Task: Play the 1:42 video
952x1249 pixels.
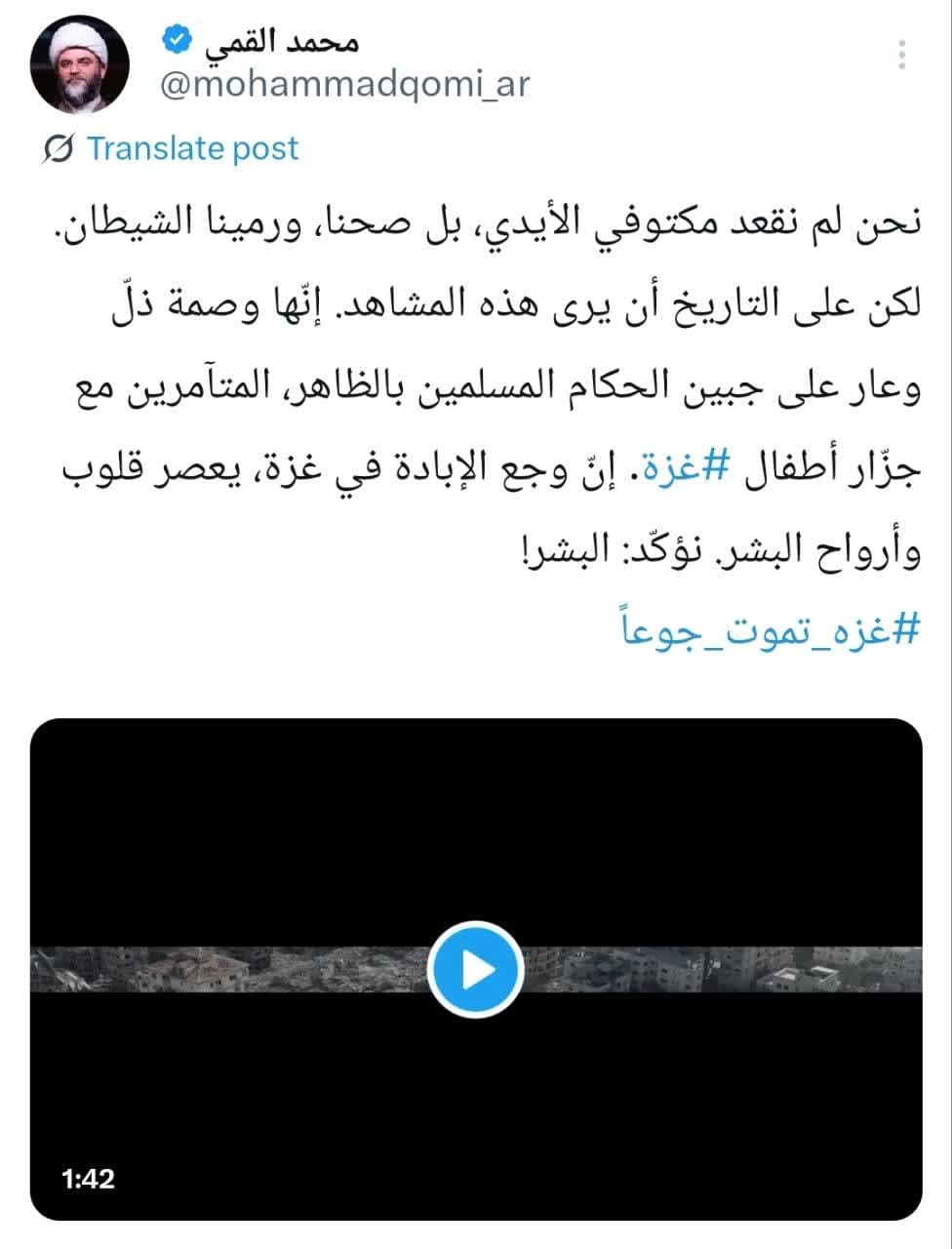Action: pyautogui.click(x=476, y=969)
